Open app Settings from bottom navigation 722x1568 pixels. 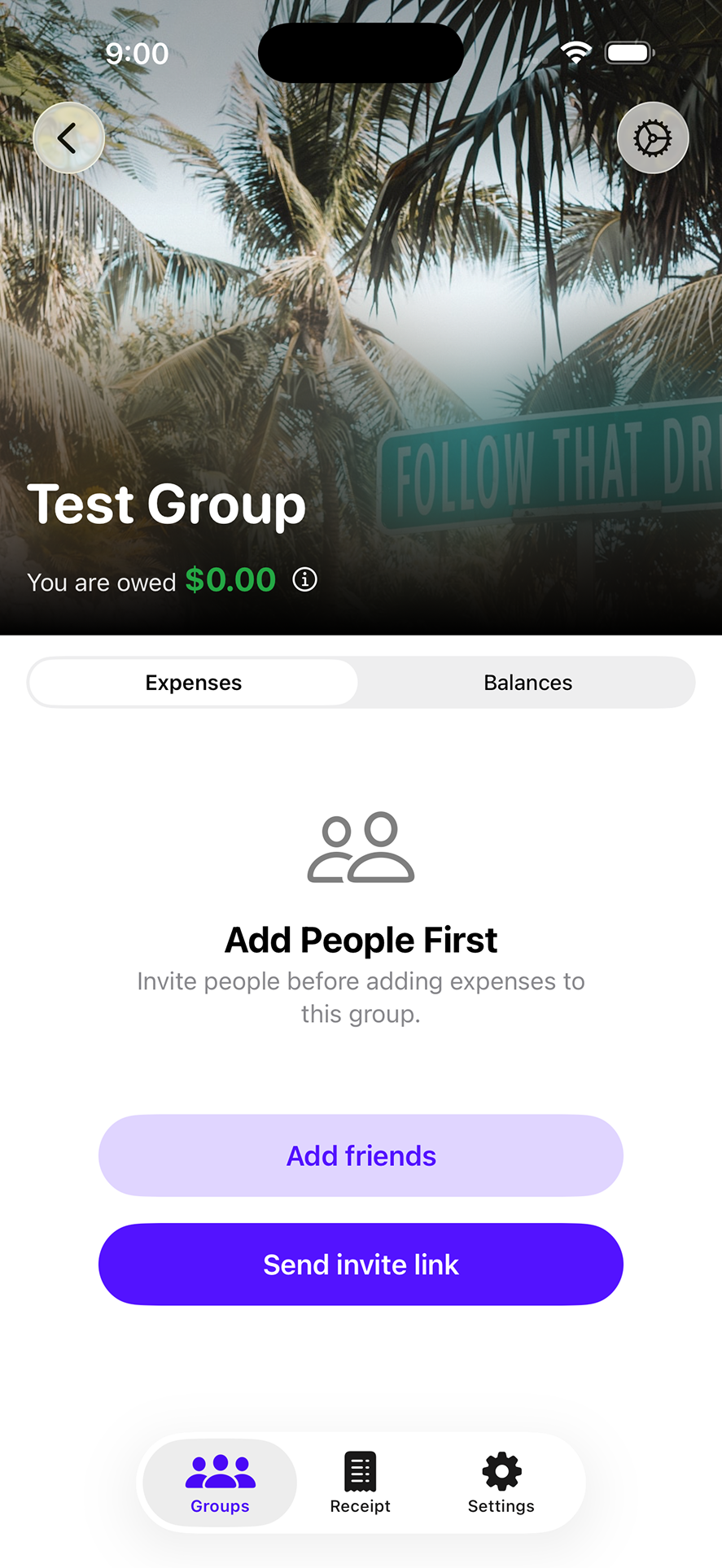click(x=501, y=1470)
